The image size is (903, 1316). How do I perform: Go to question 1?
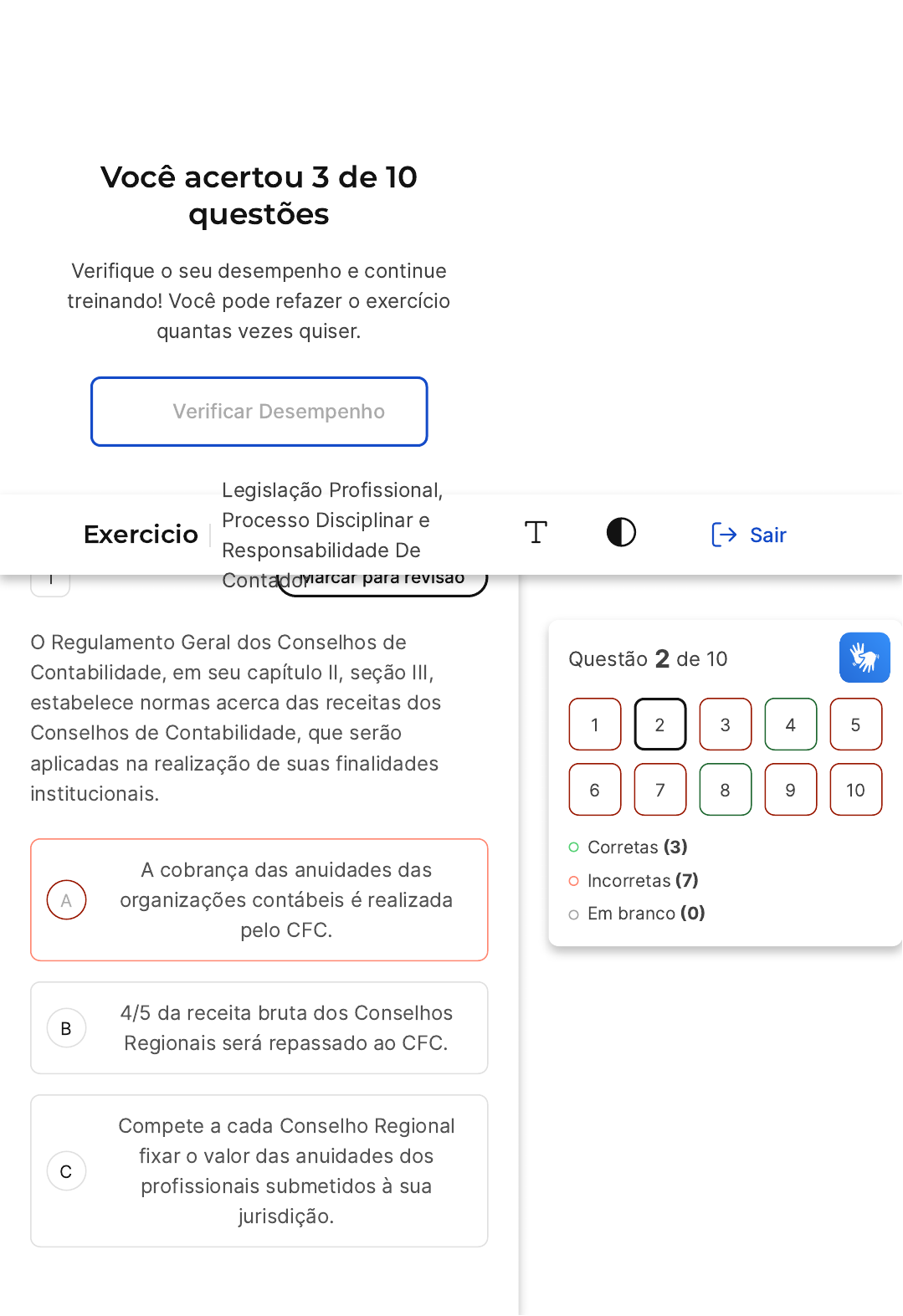click(595, 725)
